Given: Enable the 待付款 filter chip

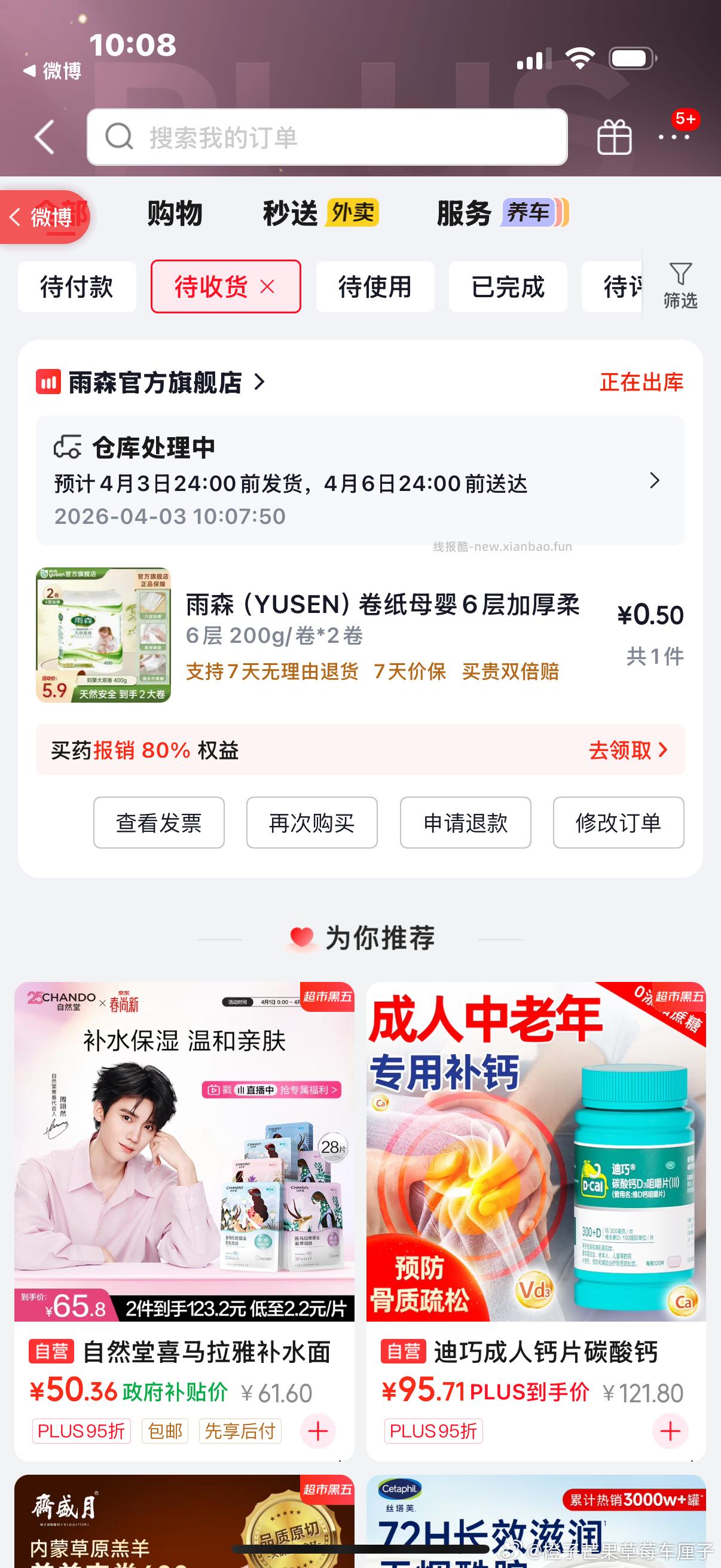Looking at the screenshot, I should click(77, 286).
